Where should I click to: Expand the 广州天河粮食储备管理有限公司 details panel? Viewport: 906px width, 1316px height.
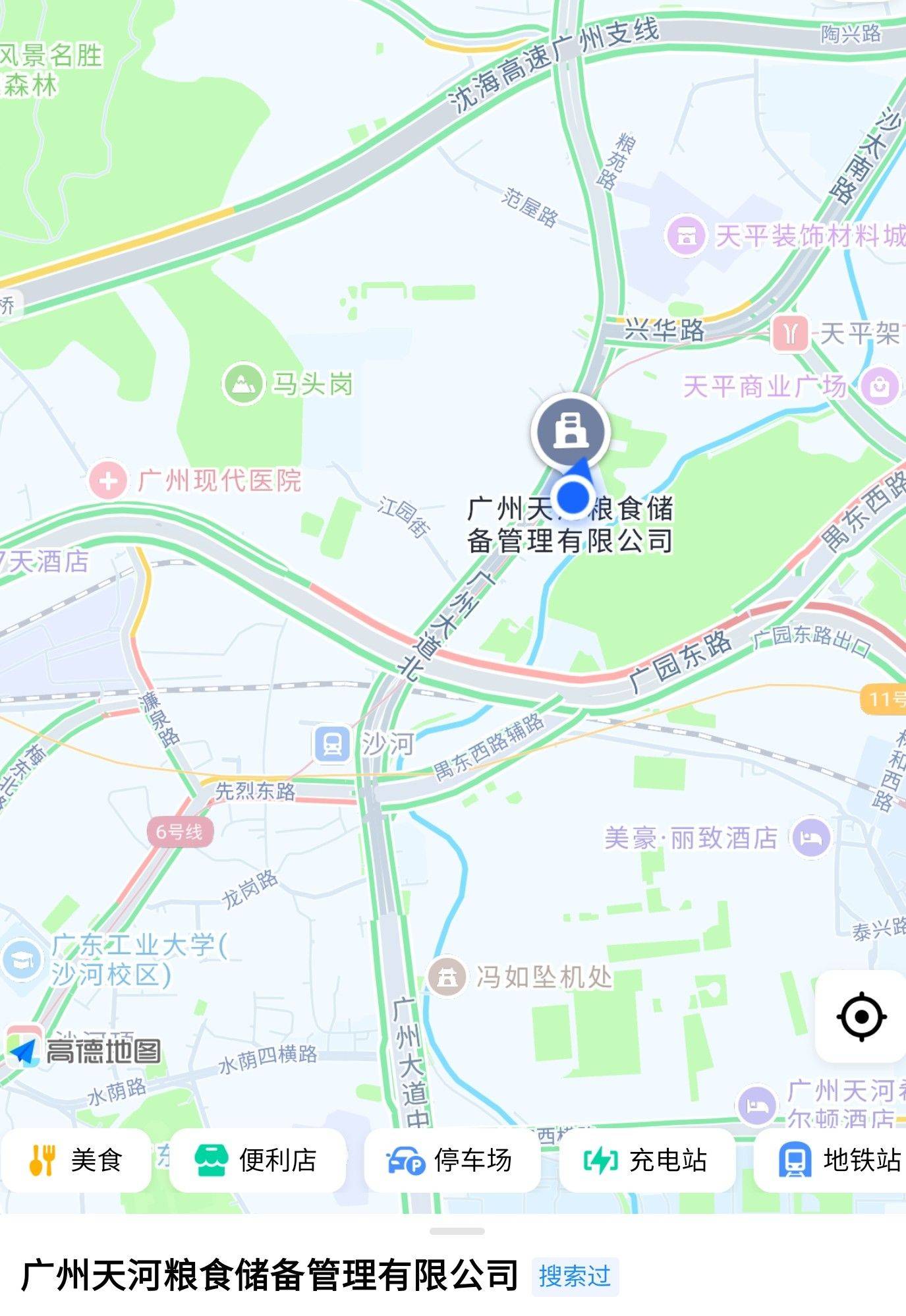[456, 1230]
